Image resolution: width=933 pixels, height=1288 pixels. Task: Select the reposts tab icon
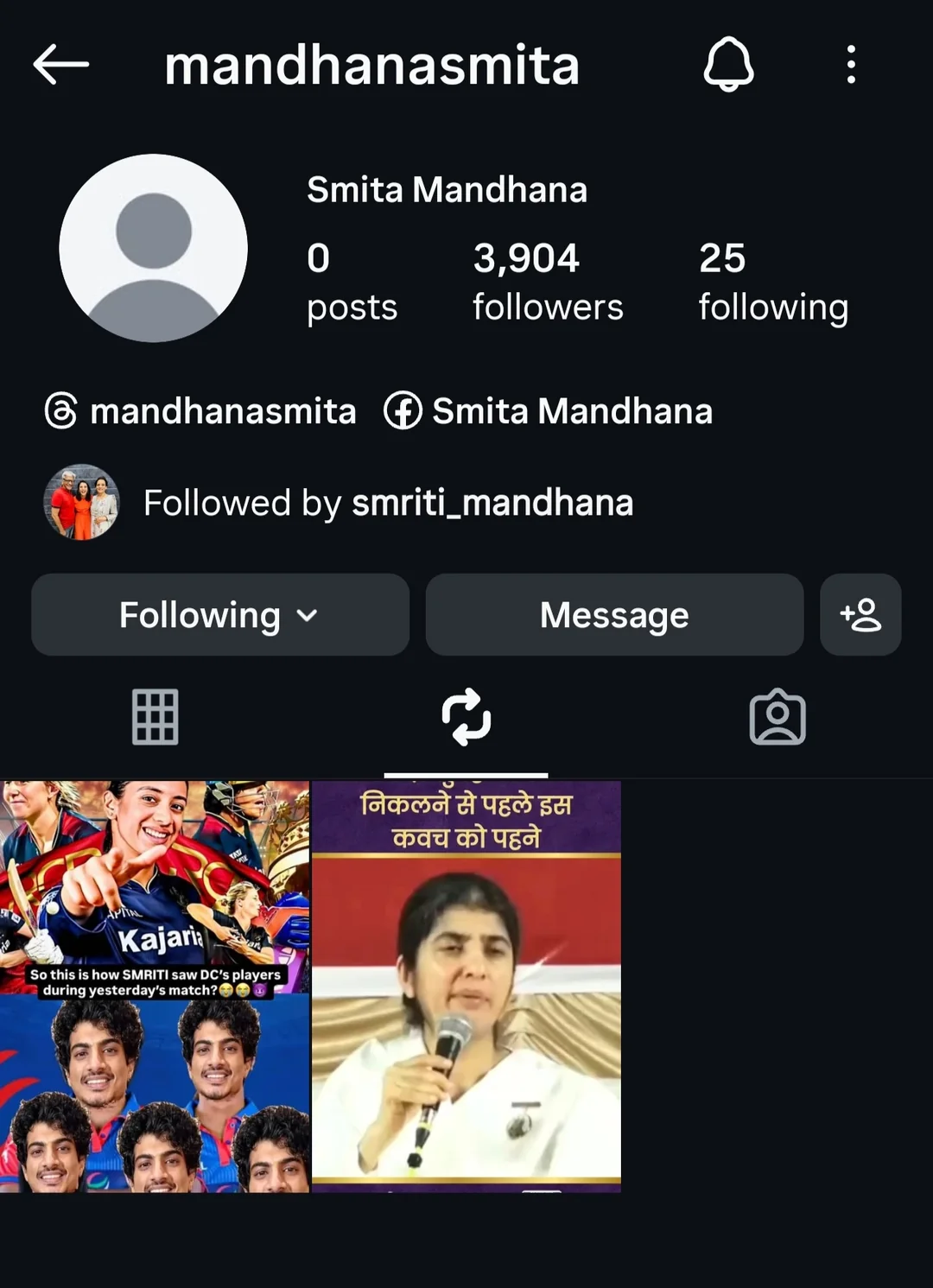[467, 716]
